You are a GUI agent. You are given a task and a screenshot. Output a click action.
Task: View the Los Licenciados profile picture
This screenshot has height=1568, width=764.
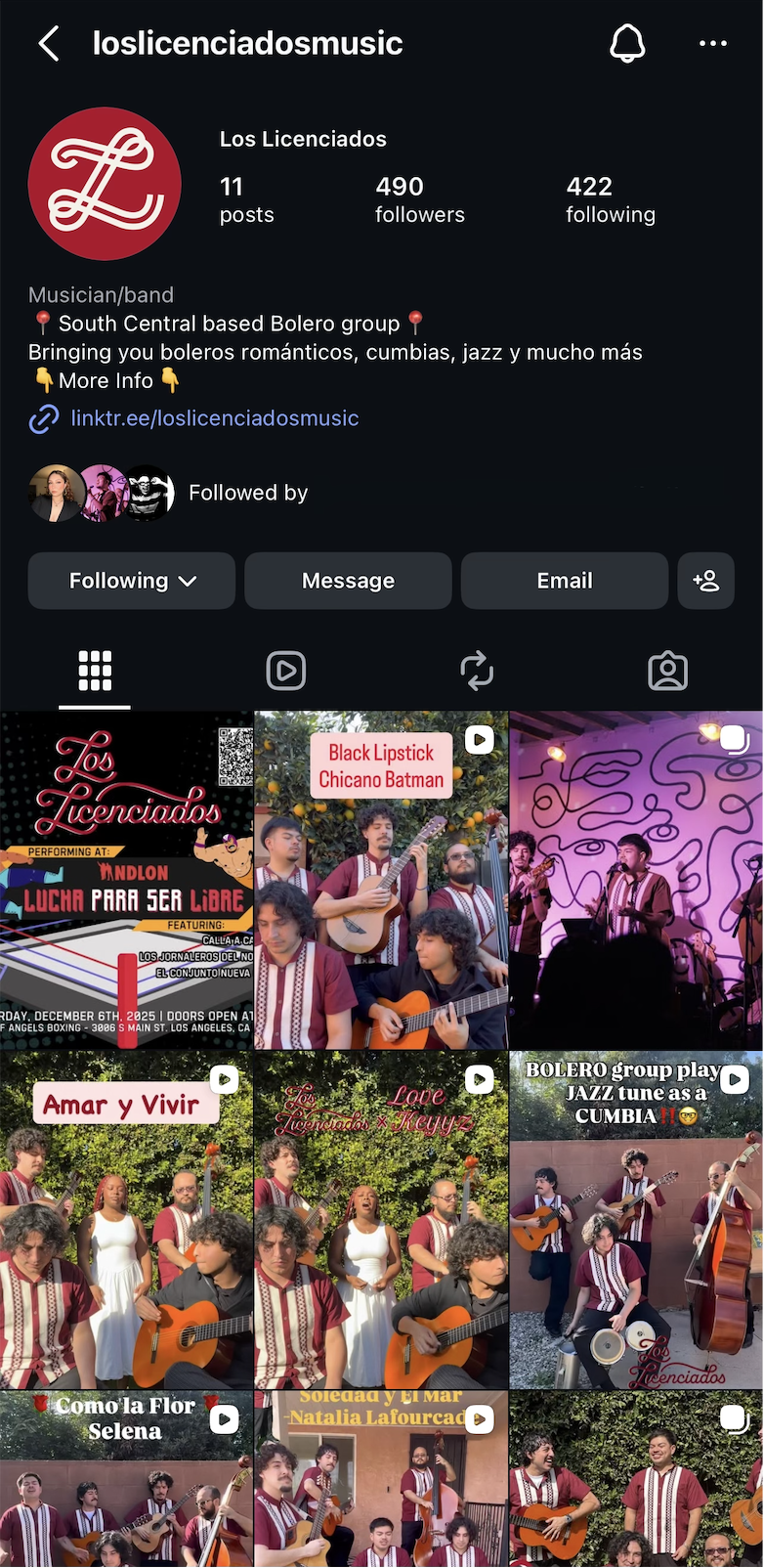coord(105,184)
